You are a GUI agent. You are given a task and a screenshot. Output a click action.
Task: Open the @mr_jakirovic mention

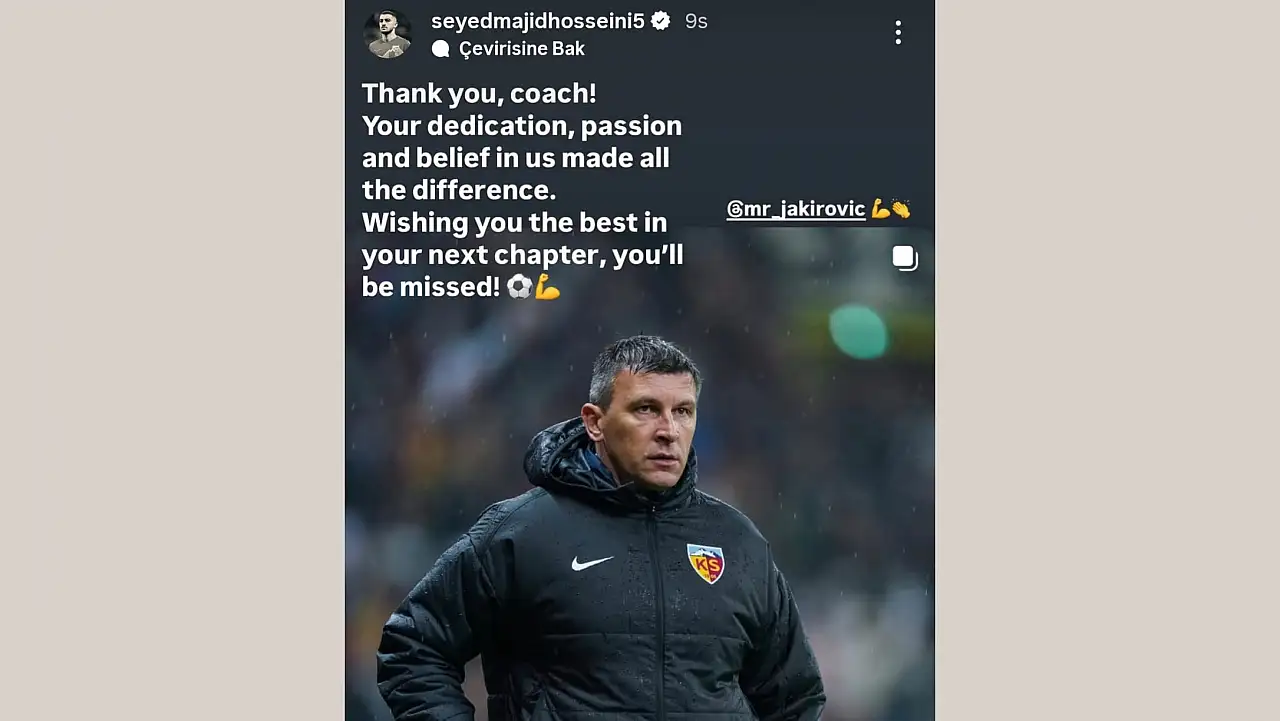pyautogui.click(x=796, y=209)
